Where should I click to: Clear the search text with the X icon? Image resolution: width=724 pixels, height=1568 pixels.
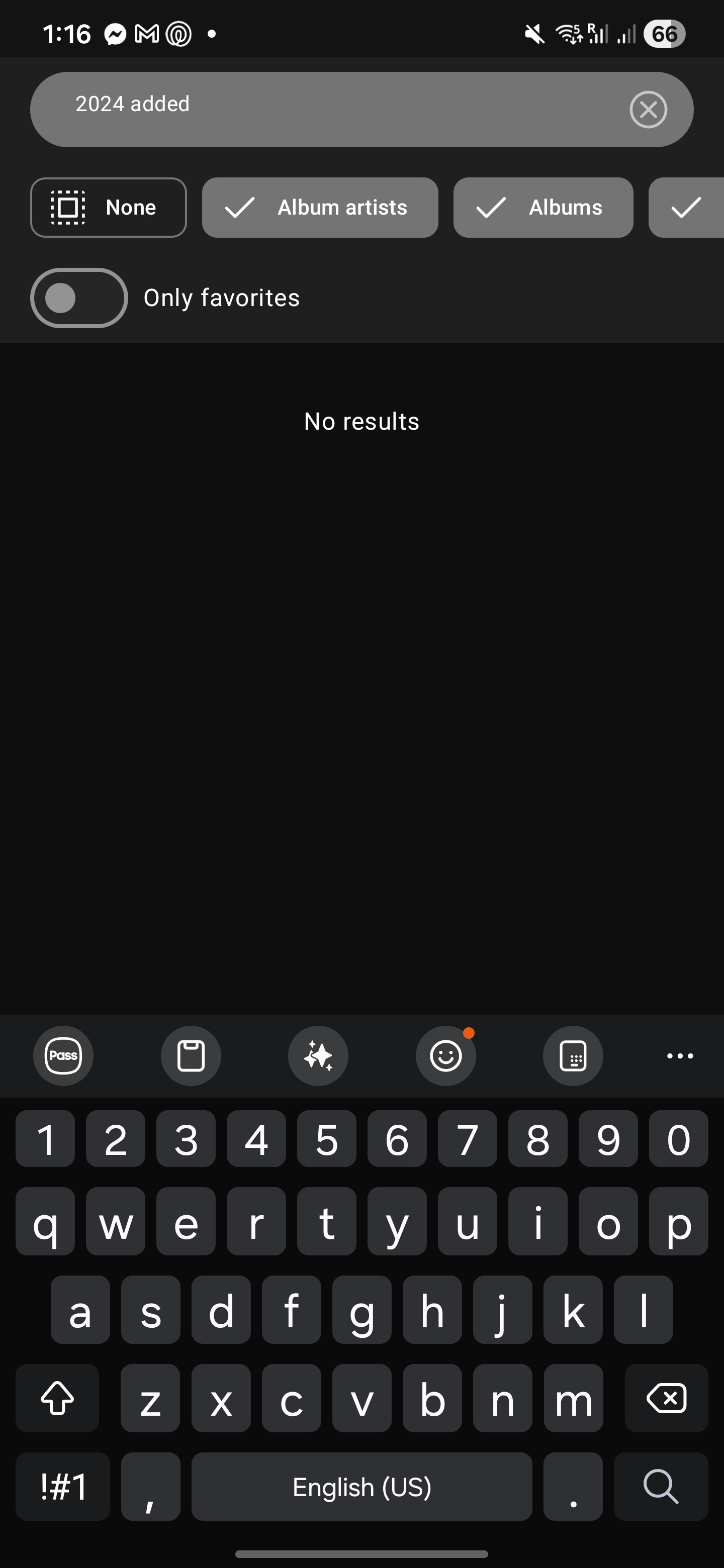click(x=648, y=110)
